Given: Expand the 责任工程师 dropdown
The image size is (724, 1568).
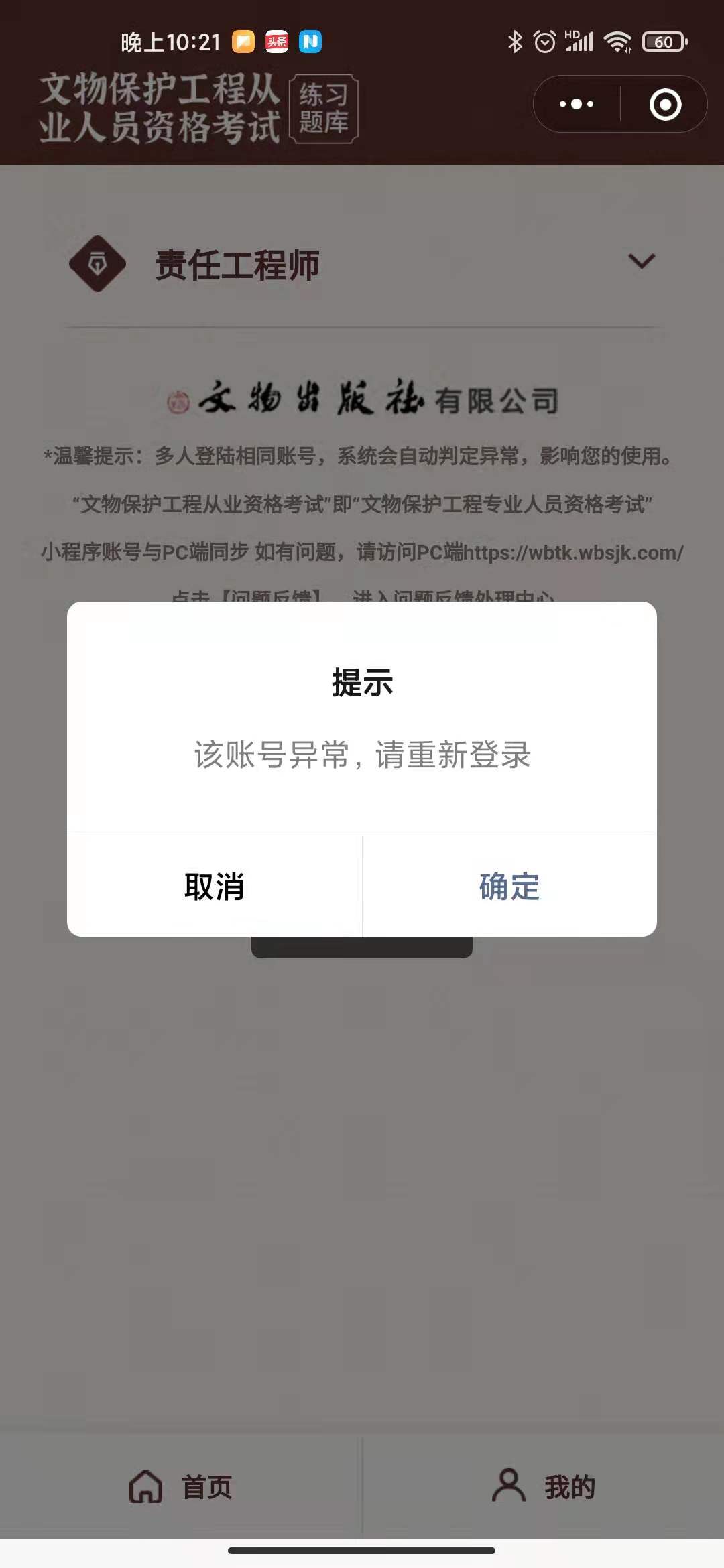Looking at the screenshot, I should (641, 261).
